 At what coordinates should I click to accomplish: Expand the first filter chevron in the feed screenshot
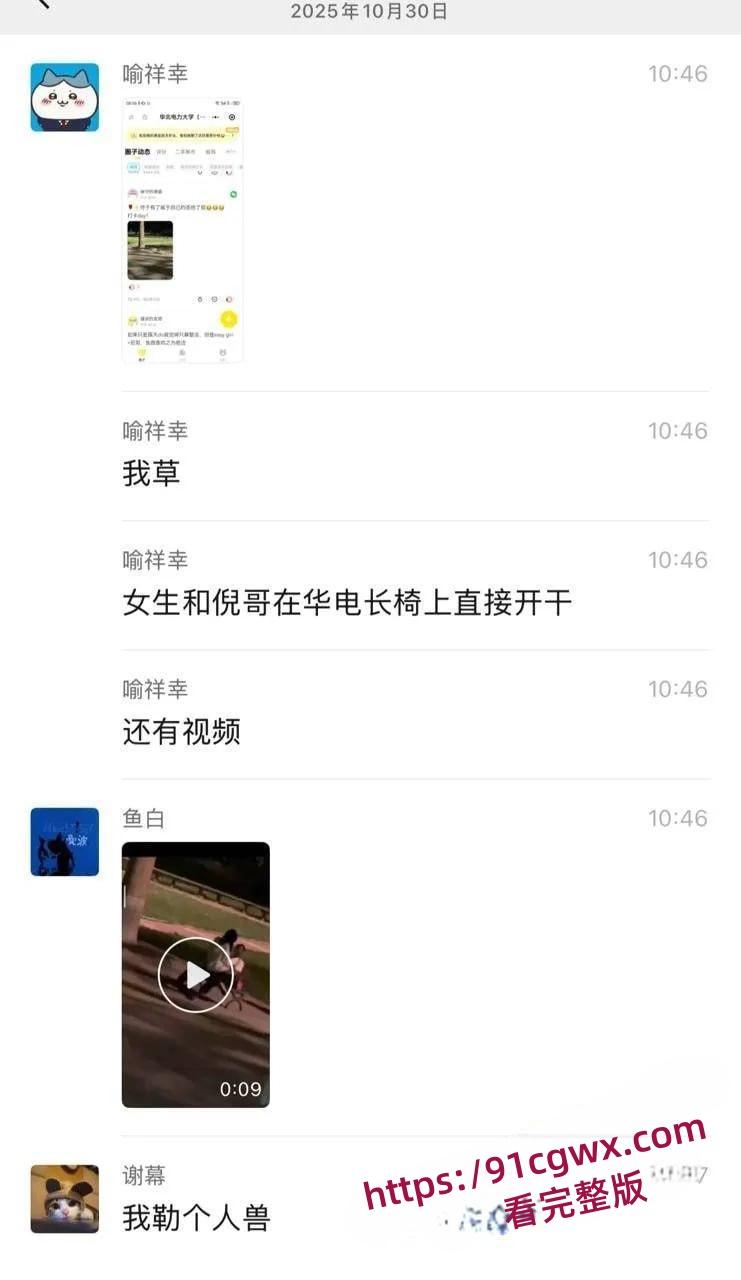click(x=198, y=170)
